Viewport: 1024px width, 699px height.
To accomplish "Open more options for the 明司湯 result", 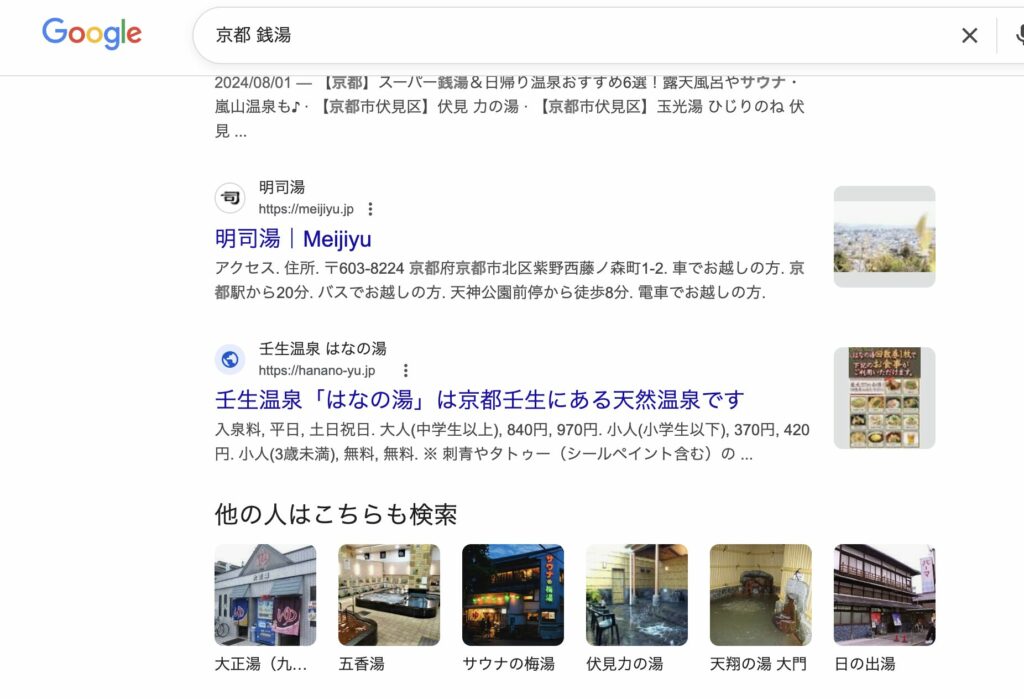I will point(371,209).
